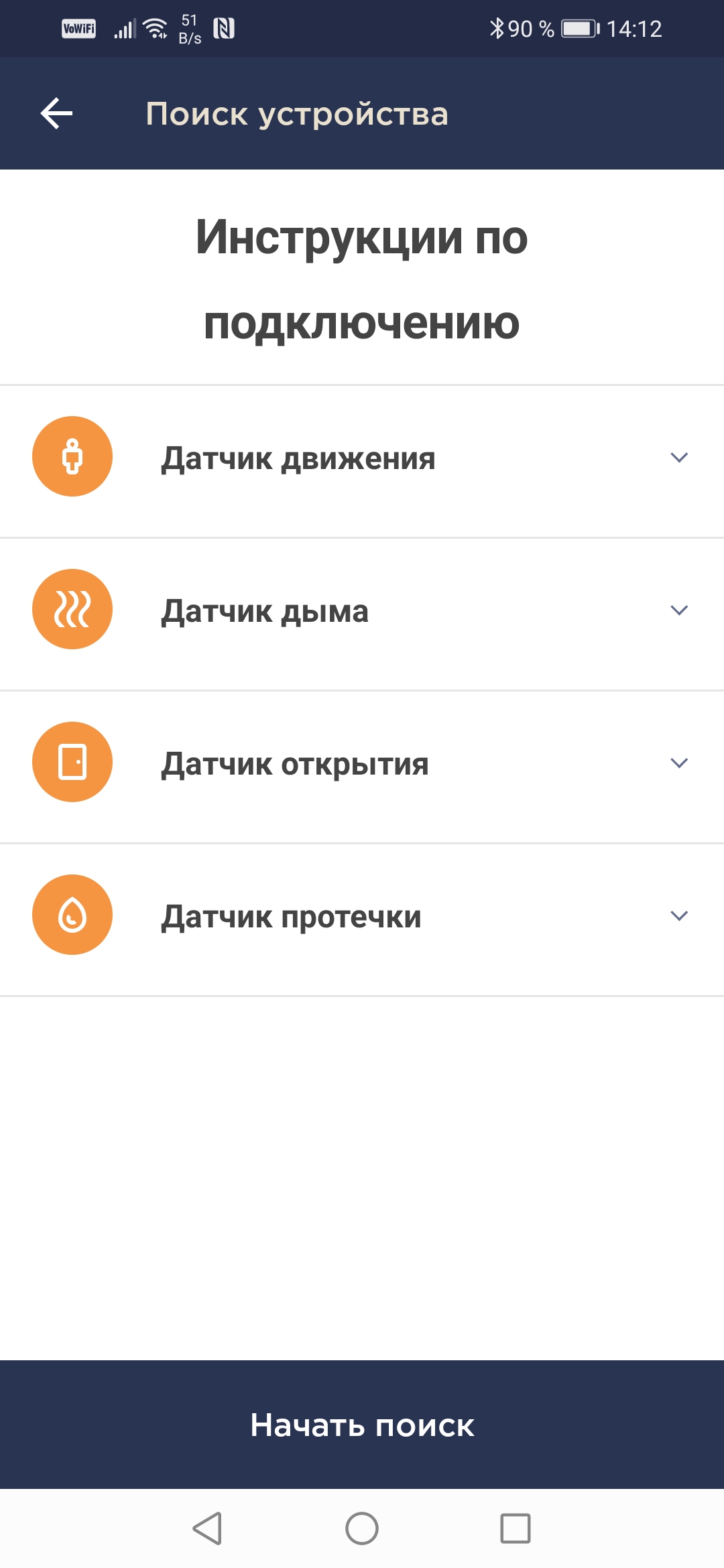Open the recent apps overview
The width and height of the screenshot is (724, 1568).
click(x=516, y=1528)
